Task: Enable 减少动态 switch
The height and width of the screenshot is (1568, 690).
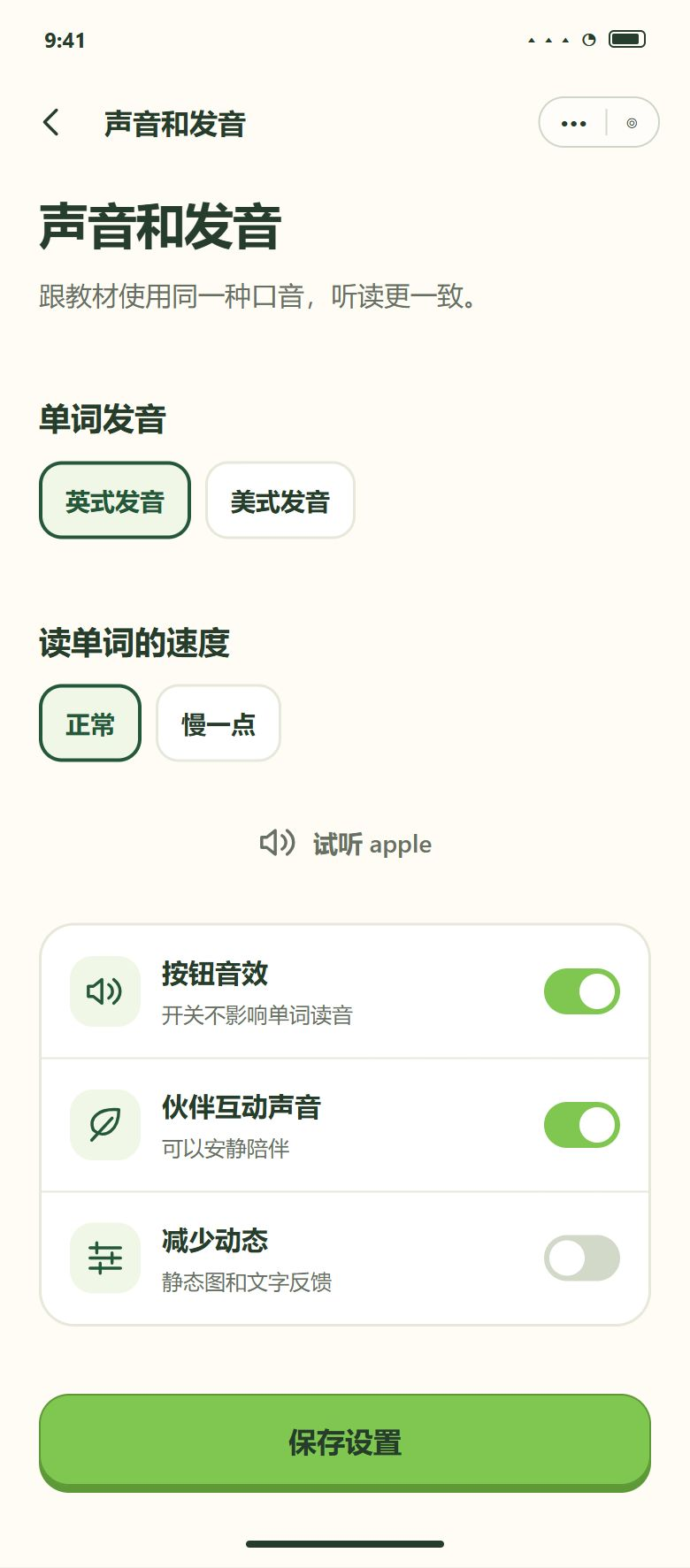Action: [582, 1258]
